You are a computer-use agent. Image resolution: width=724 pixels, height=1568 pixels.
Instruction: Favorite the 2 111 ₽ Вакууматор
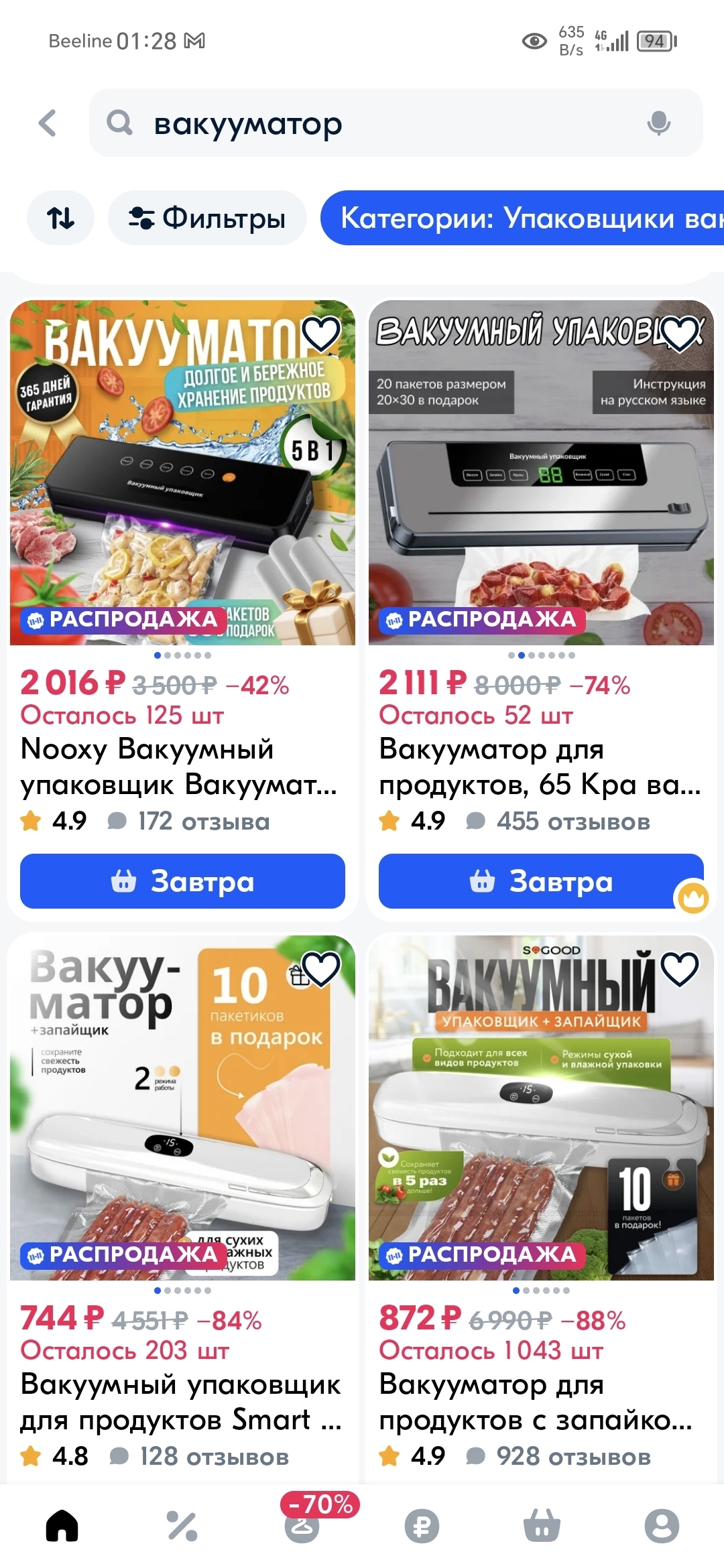click(x=680, y=333)
